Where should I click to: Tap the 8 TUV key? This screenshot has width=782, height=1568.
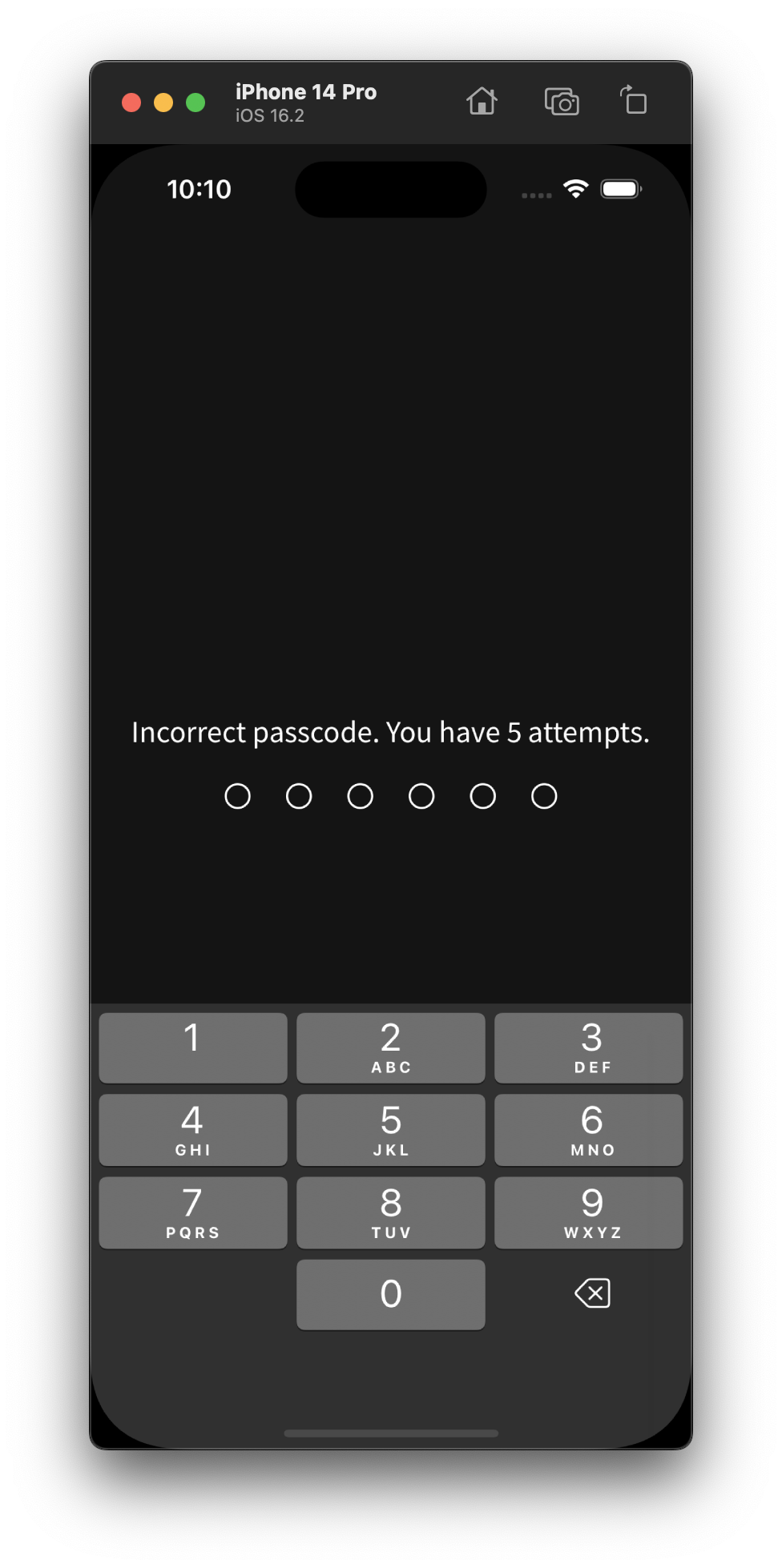point(391,1212)
